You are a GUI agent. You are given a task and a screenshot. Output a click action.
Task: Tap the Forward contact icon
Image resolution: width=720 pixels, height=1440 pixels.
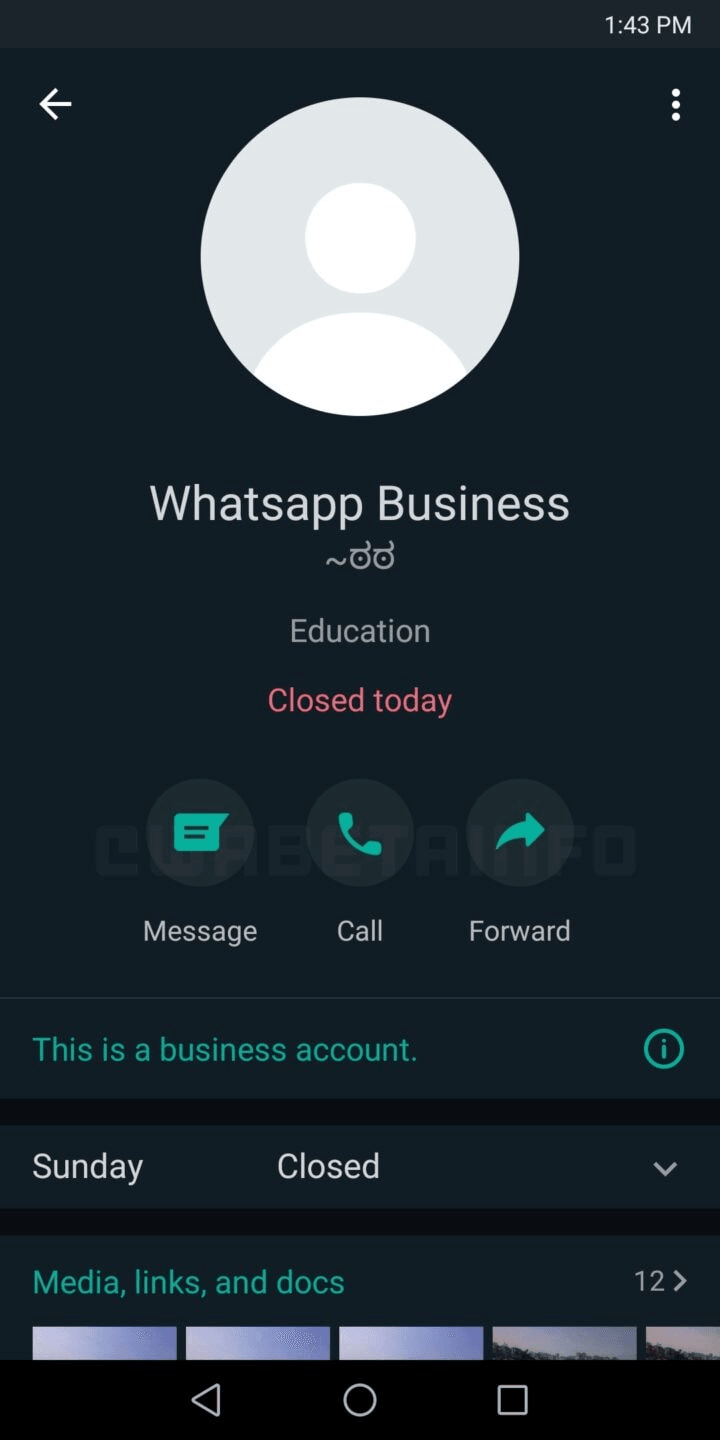click(520, 832)
